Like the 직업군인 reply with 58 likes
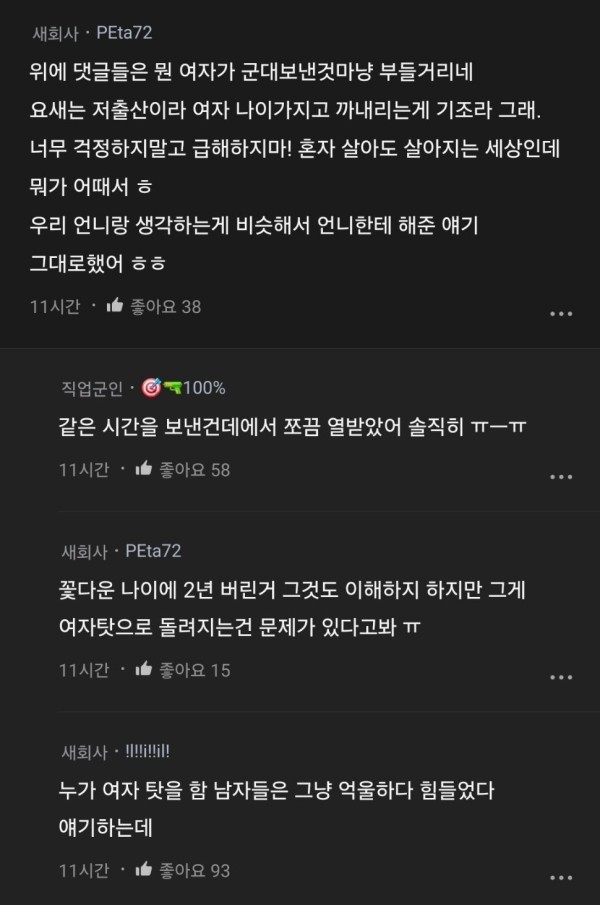Screen dimensions: 600x905 point(143,469)
